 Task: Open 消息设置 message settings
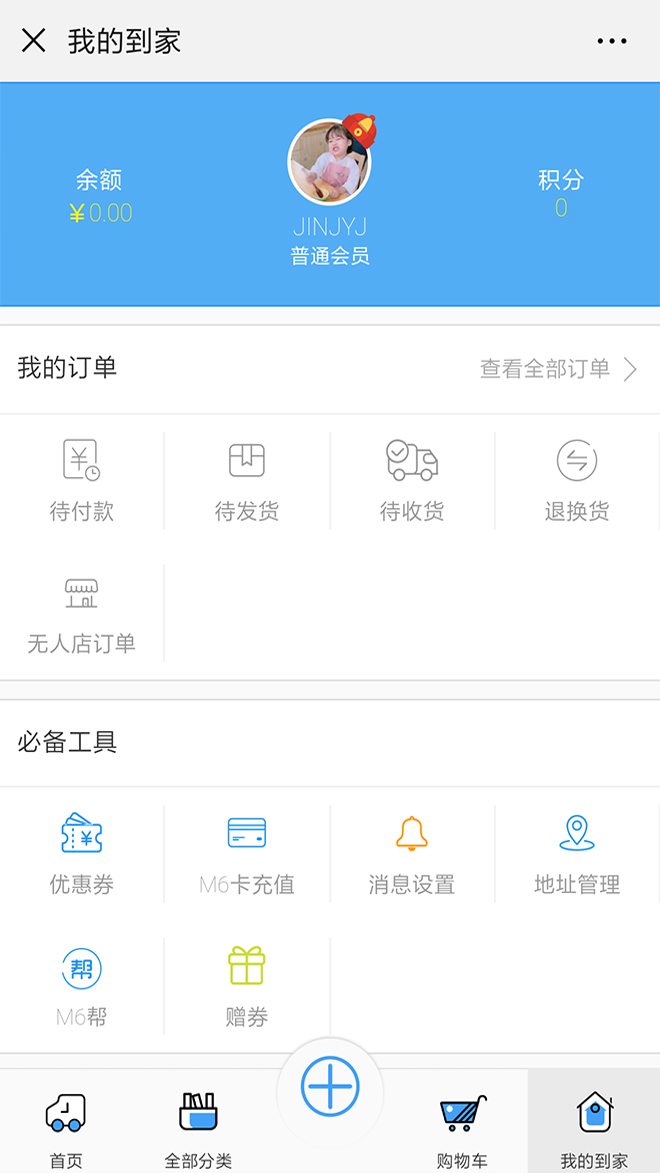(x=412, y=854)
